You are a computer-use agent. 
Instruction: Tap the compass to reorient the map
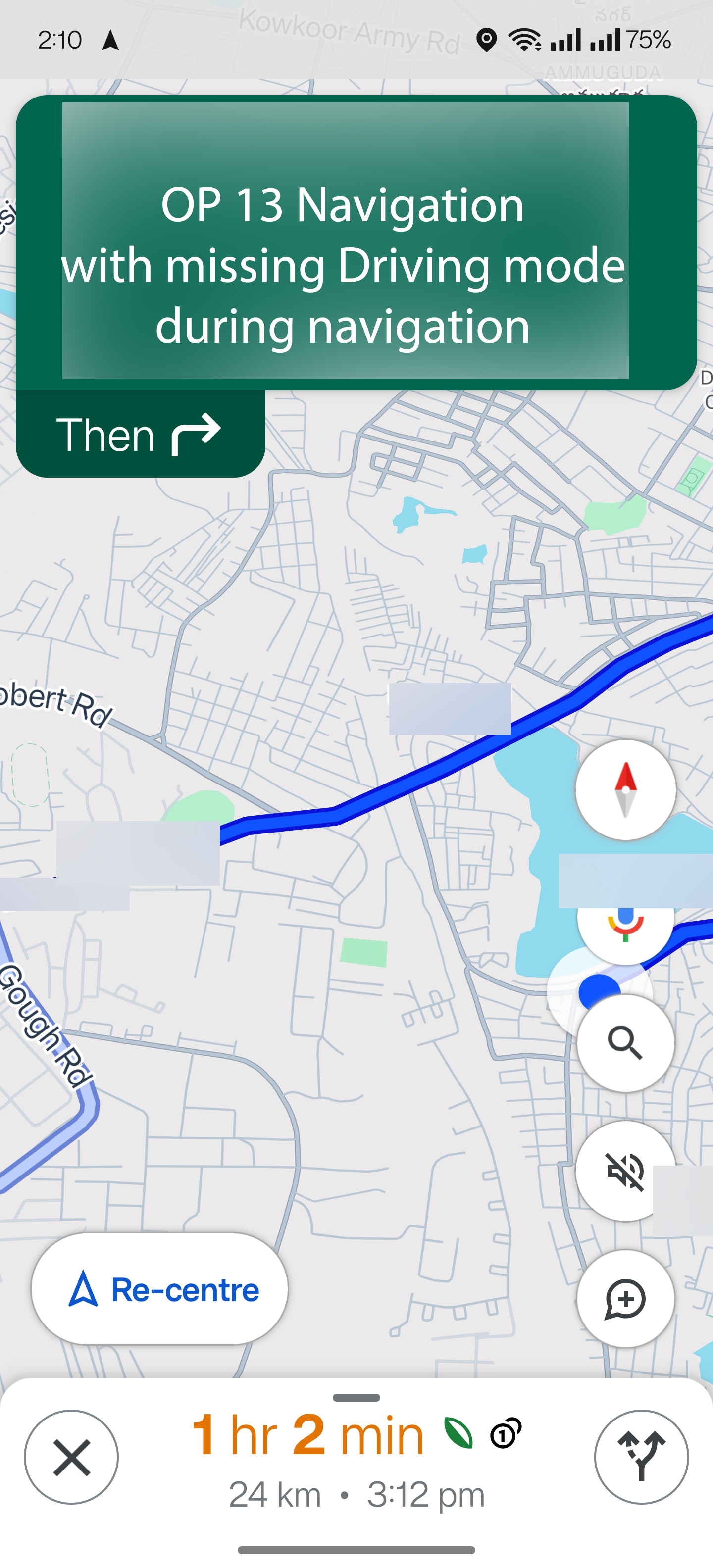point(625,789)
